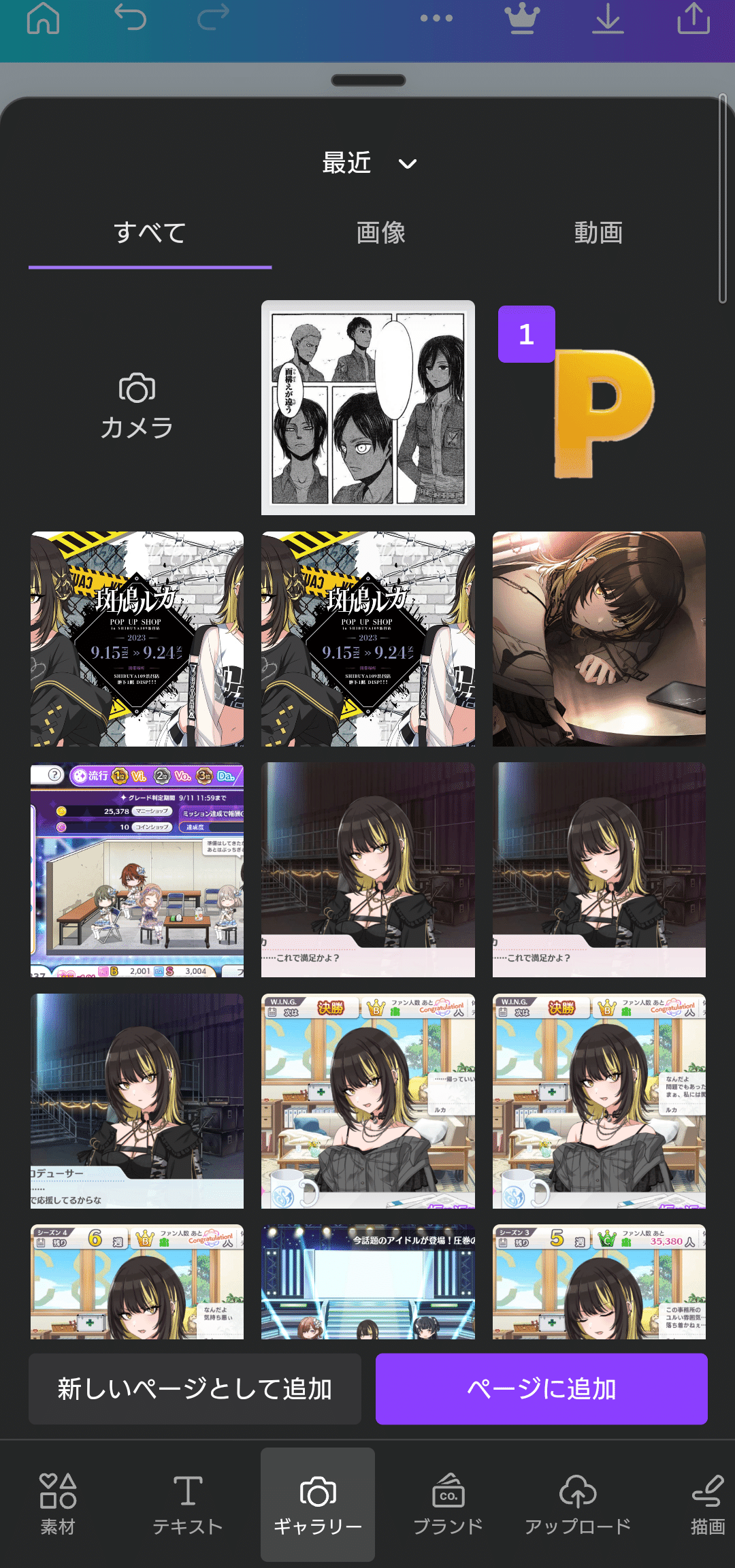Tap ページに追加 button

point(541,1388)
